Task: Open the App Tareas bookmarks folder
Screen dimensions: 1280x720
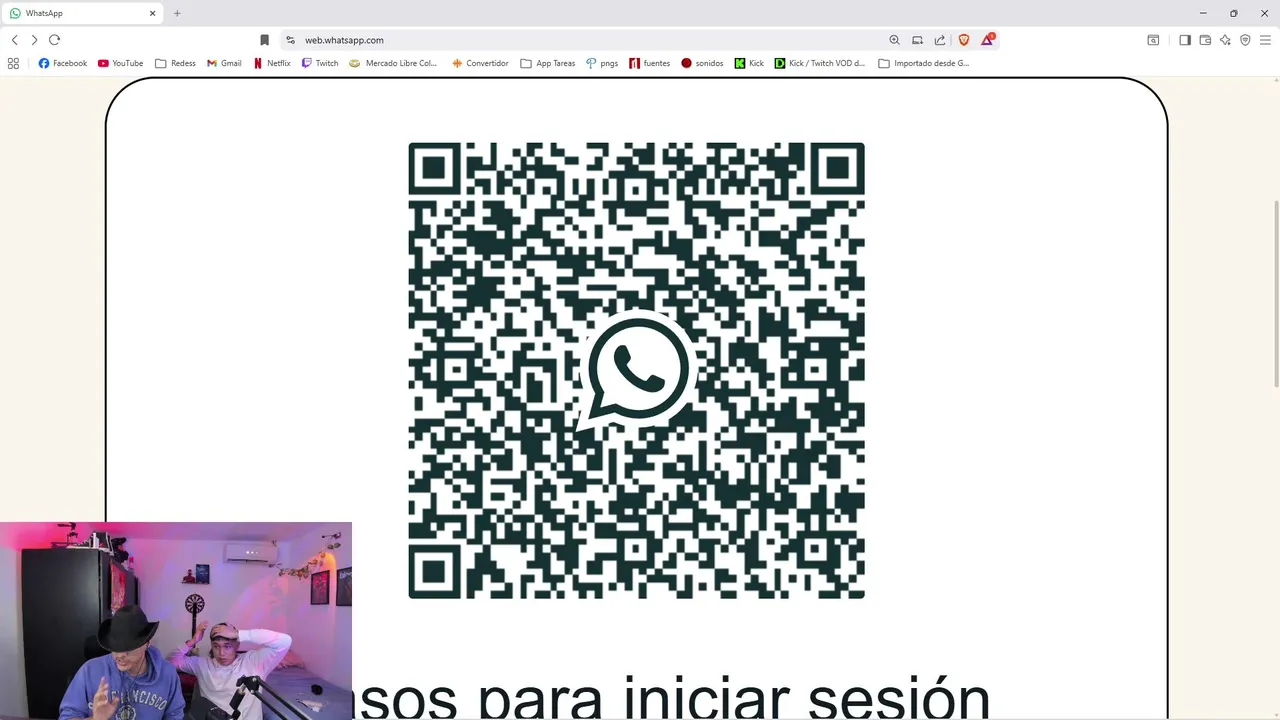Action: tap(548, 63)
